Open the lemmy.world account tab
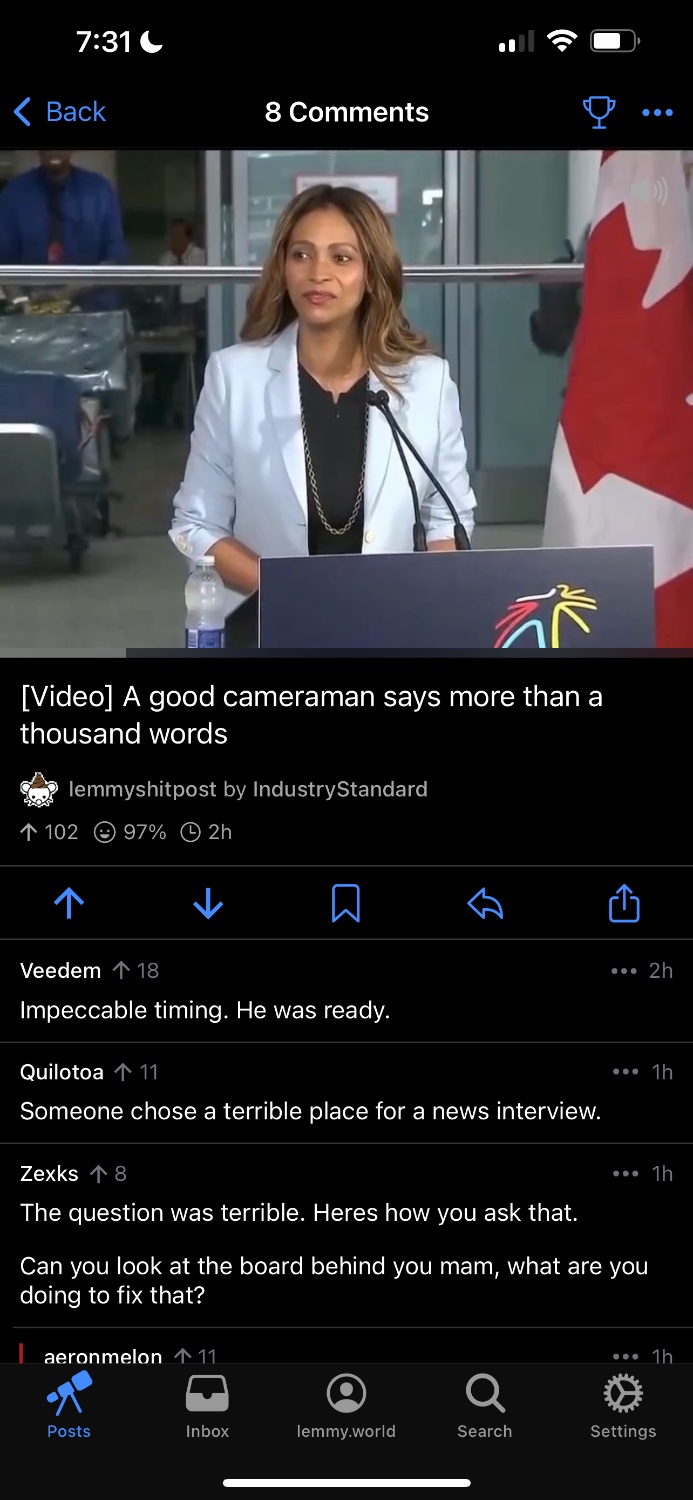693x1500 pixels. click(346, 1405)
